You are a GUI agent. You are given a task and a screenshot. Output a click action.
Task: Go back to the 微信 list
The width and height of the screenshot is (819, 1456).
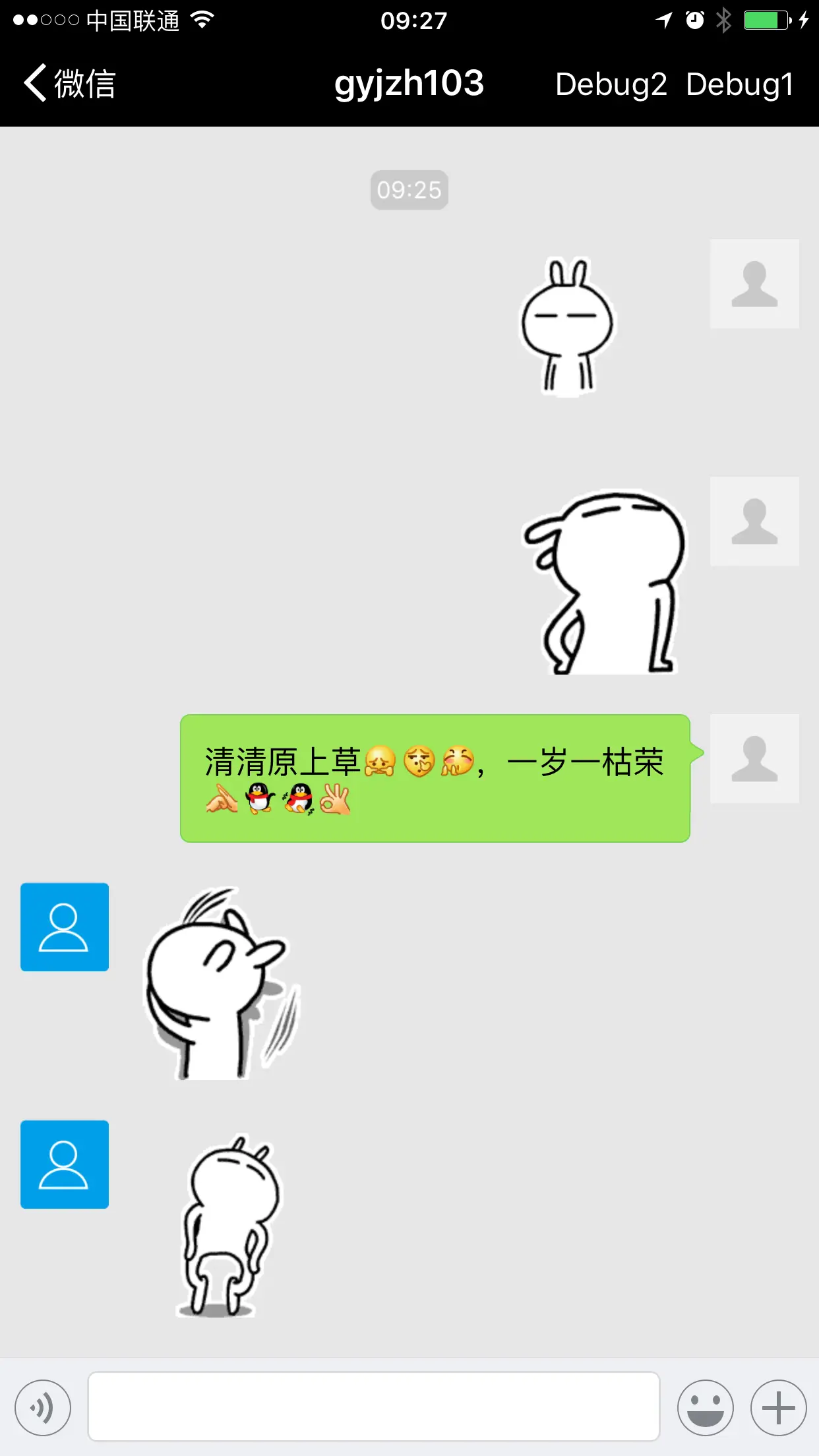click(x=70, y=84)
